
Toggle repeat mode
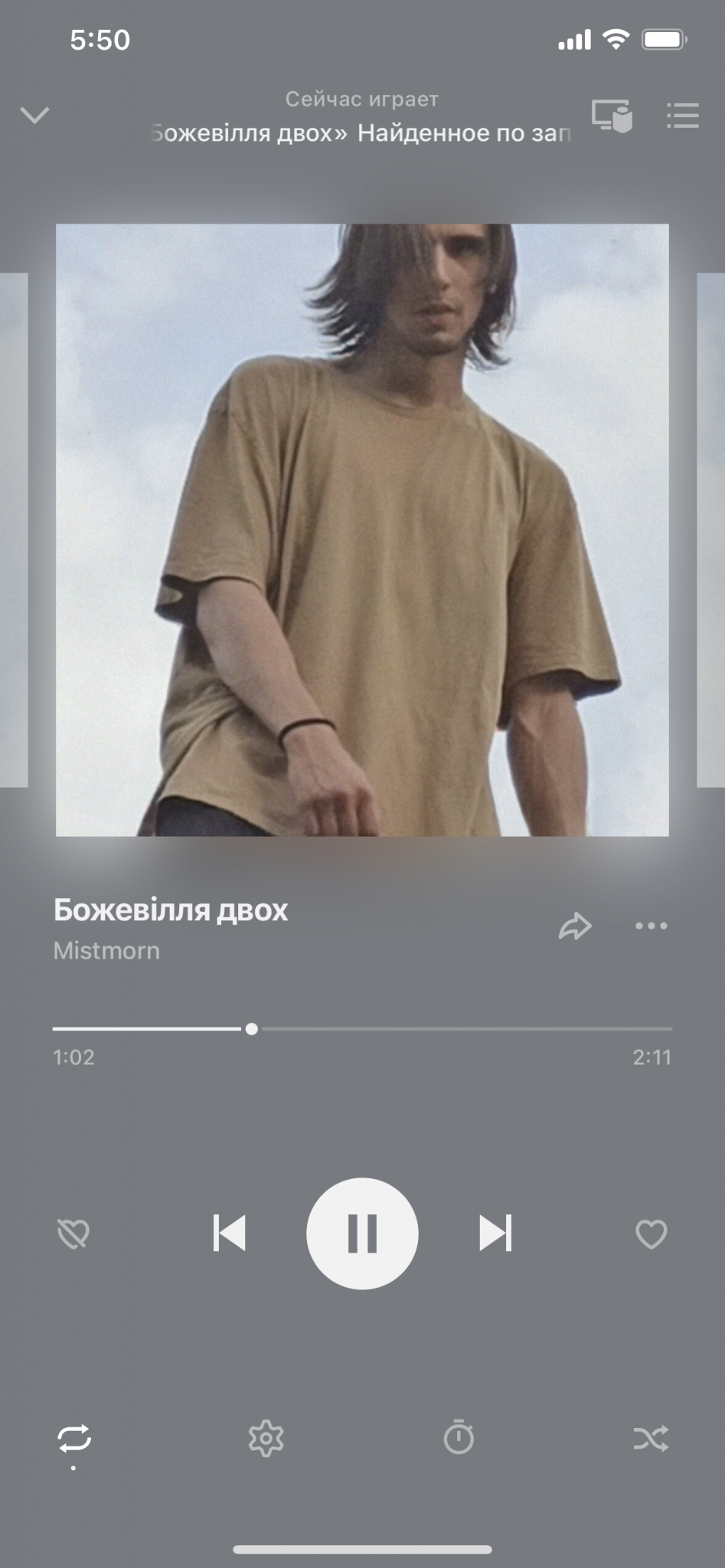coord(74,1439)
